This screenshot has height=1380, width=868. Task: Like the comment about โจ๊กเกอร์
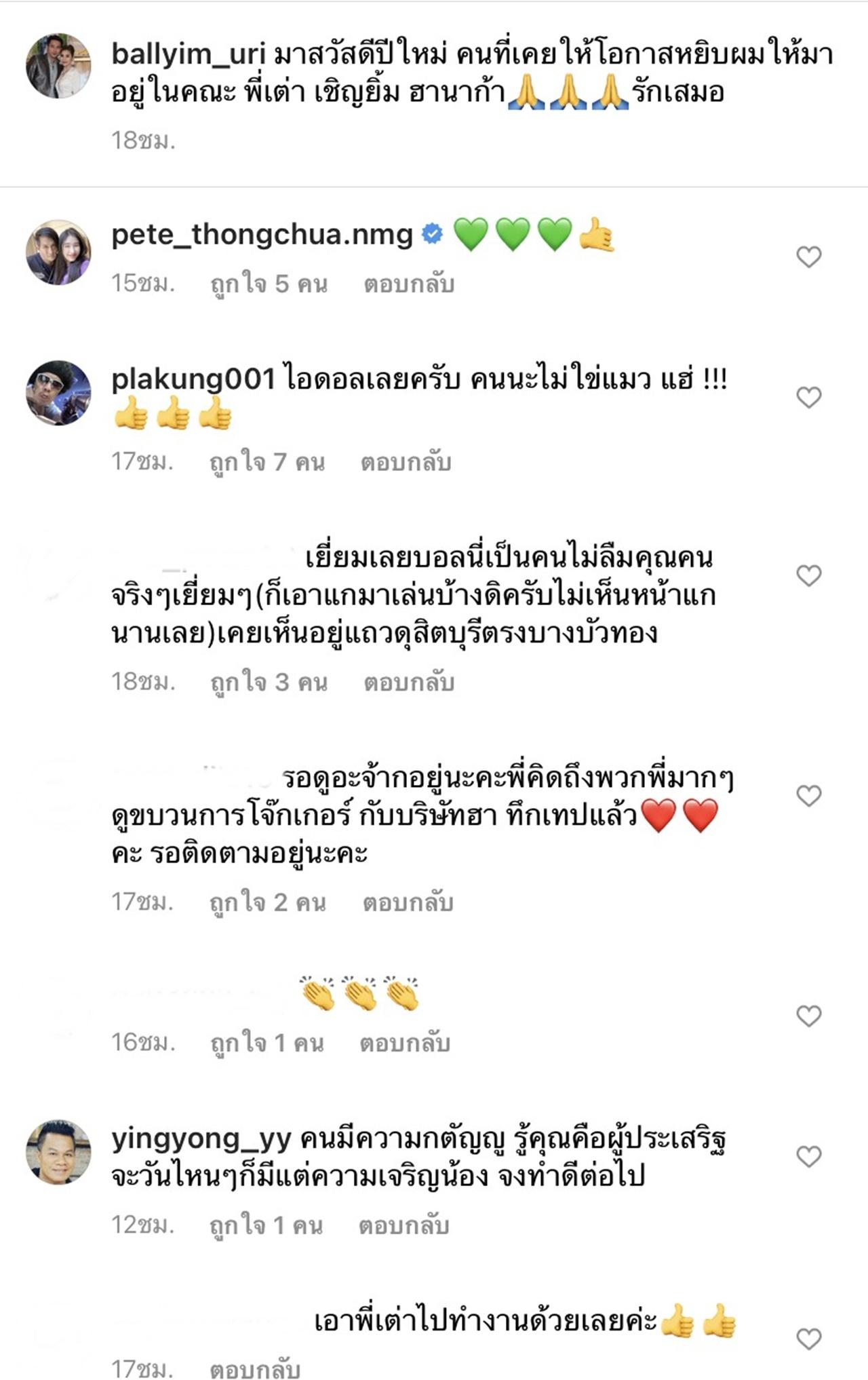808,796
